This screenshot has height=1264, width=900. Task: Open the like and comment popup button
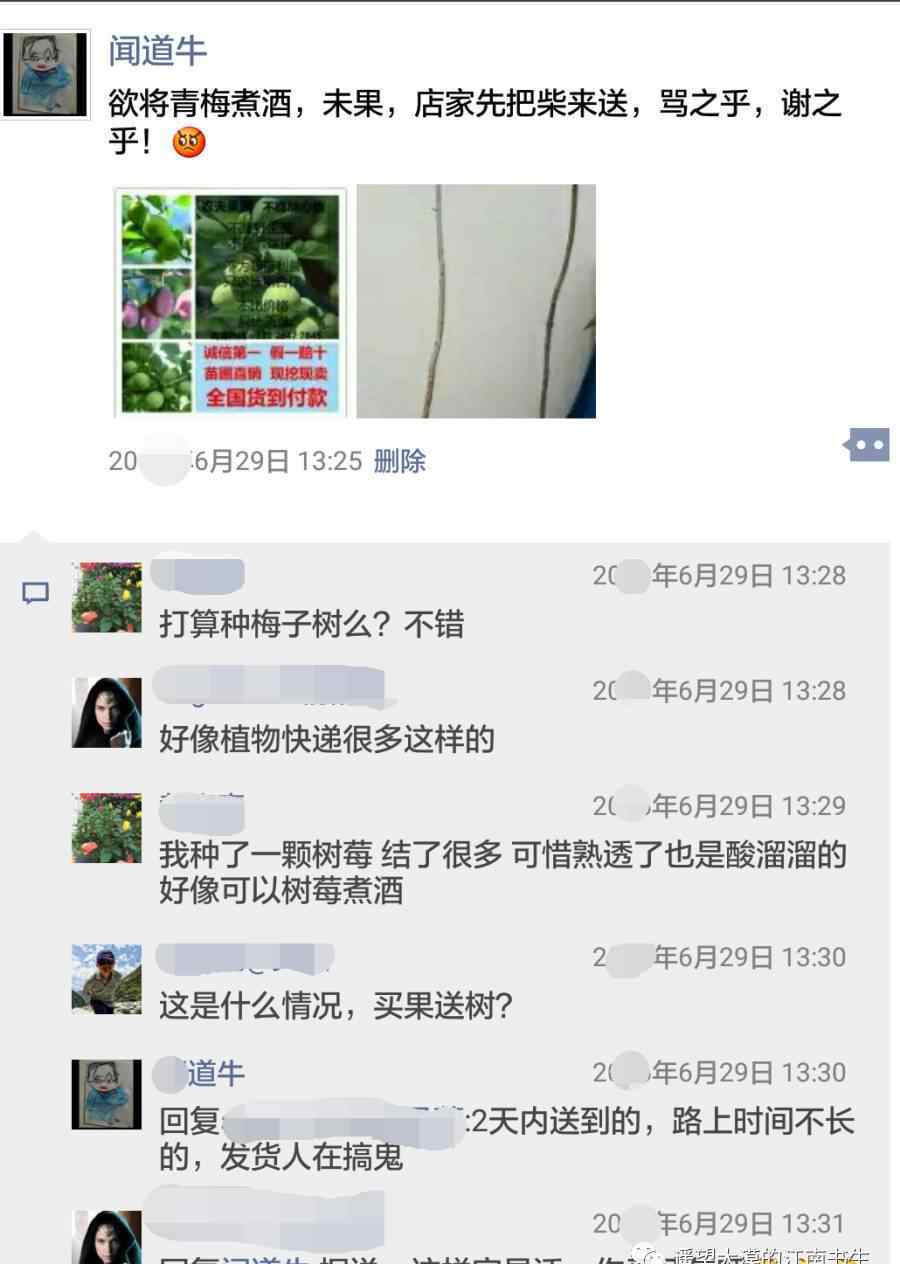866,445
